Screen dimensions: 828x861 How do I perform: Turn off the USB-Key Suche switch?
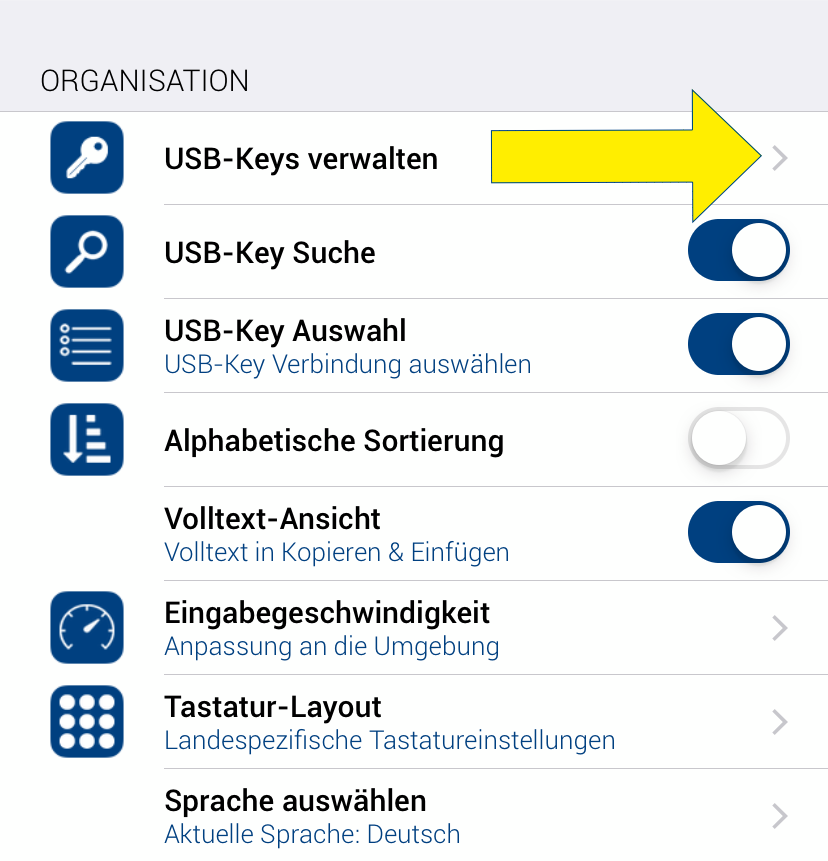pyautogui.click(x=738, y=251)
